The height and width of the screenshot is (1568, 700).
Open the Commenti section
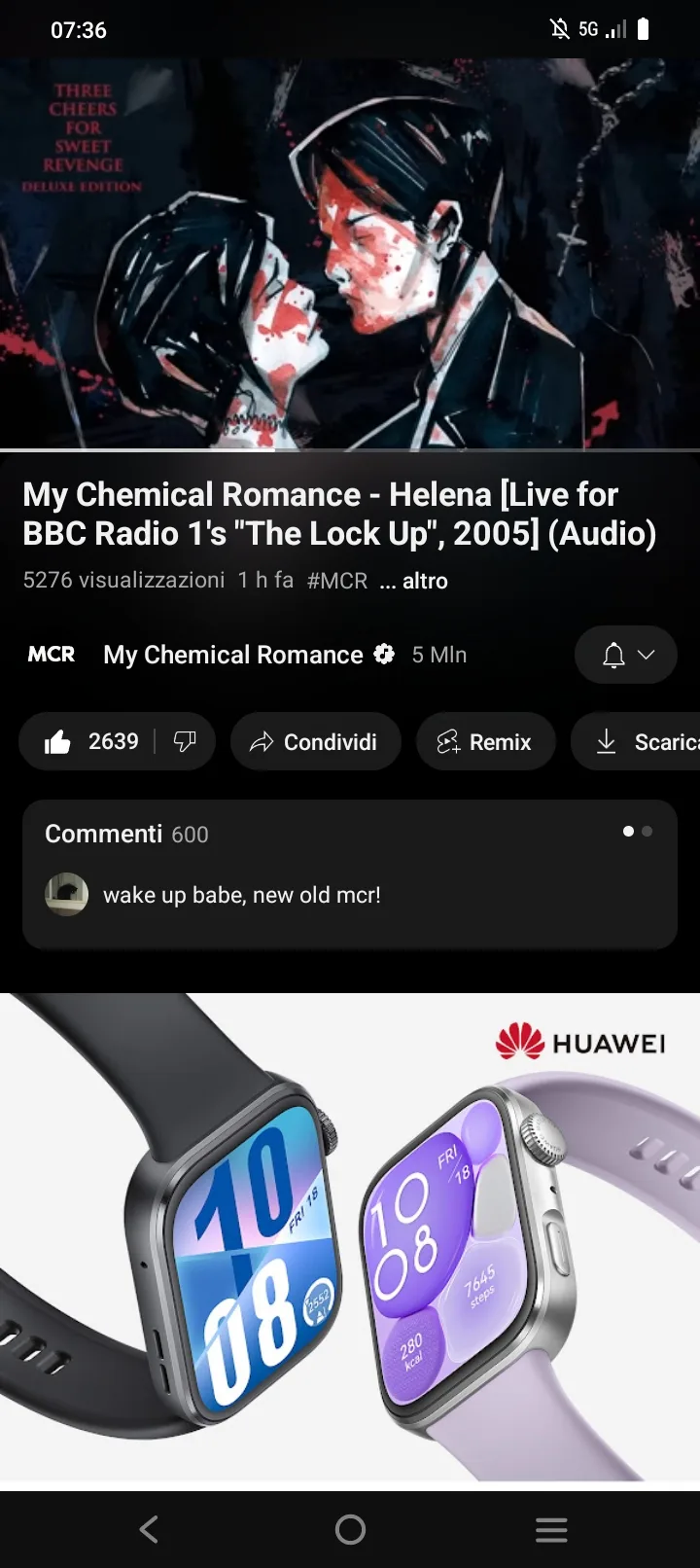(x=350, y=874)
